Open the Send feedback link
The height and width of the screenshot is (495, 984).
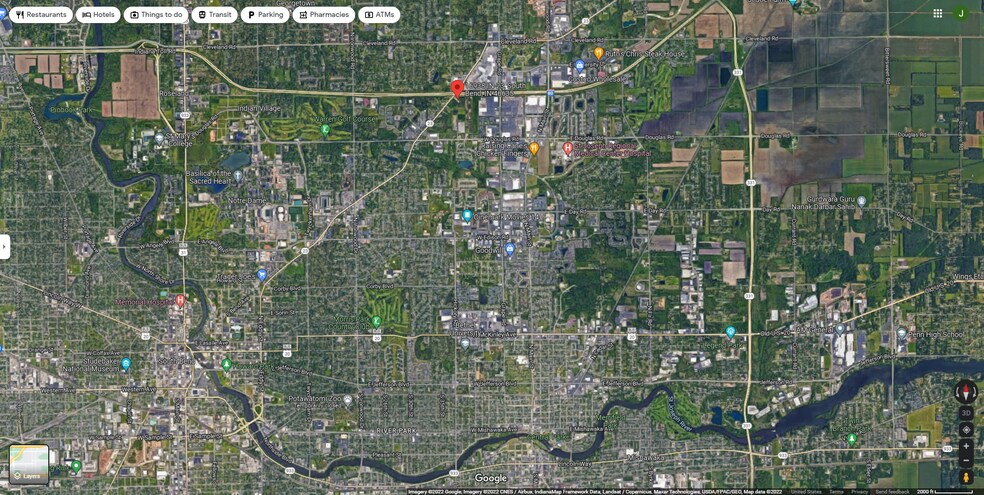pyautogui.click(x=892, y=491)
